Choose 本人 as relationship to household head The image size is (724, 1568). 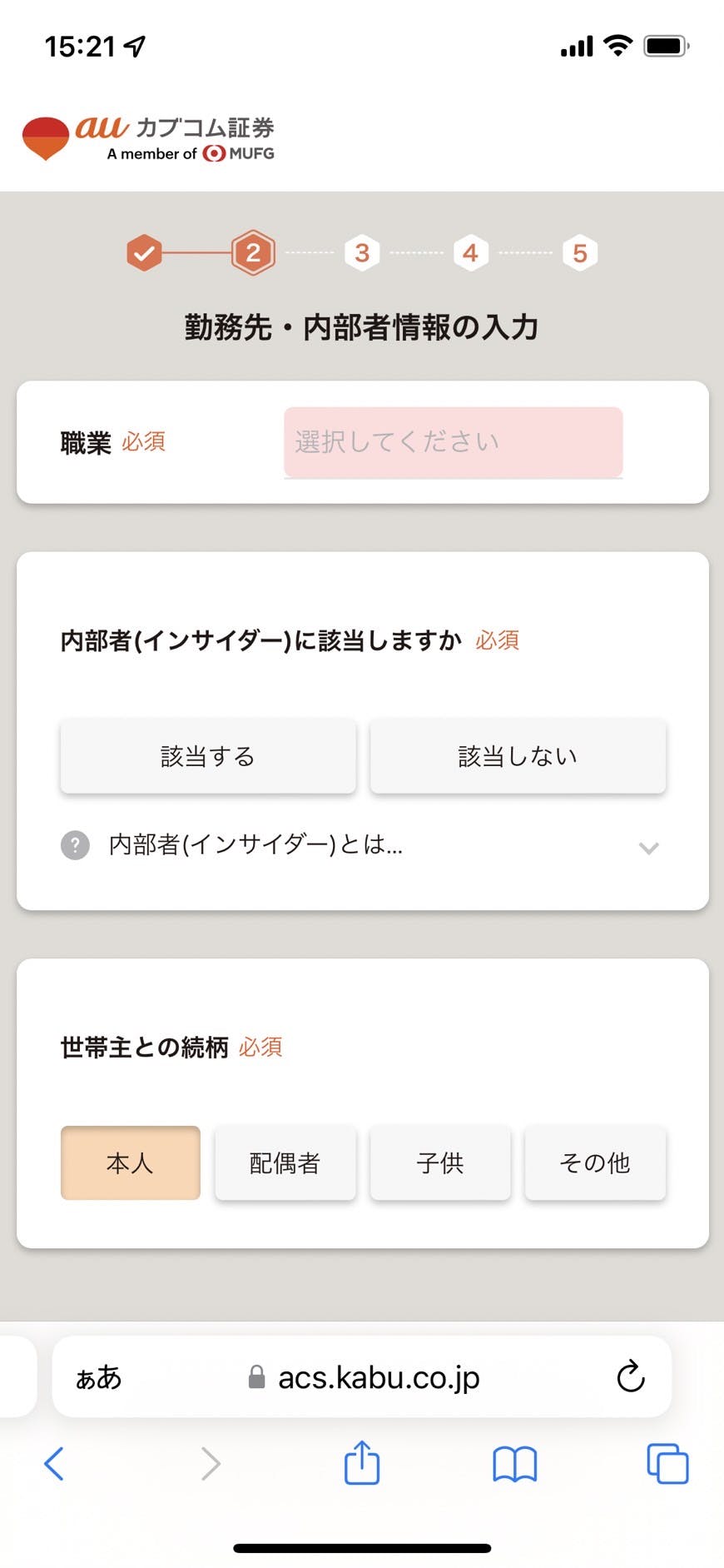point(131,1162)
